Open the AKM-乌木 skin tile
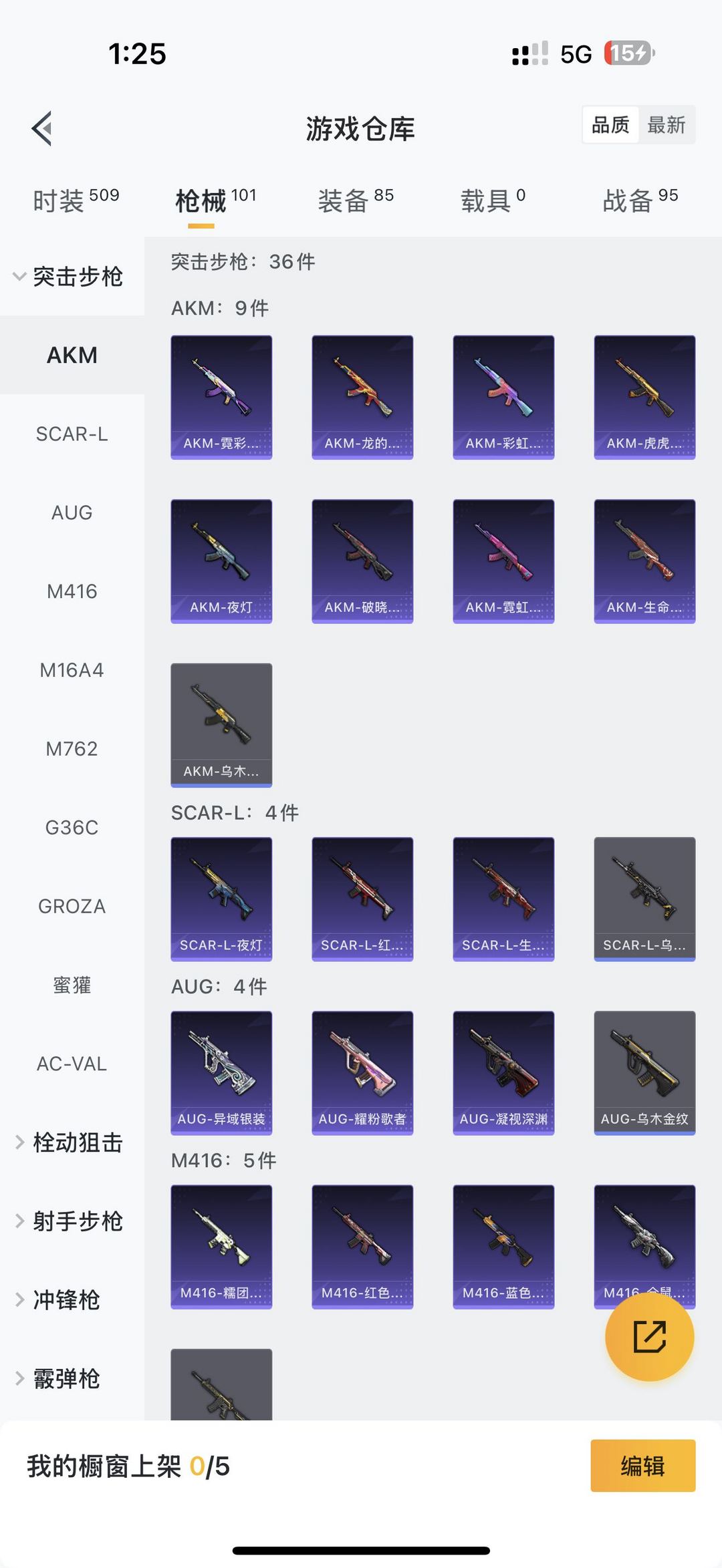The width and height of the screenshot is (722, 1568). pos(221,725)
